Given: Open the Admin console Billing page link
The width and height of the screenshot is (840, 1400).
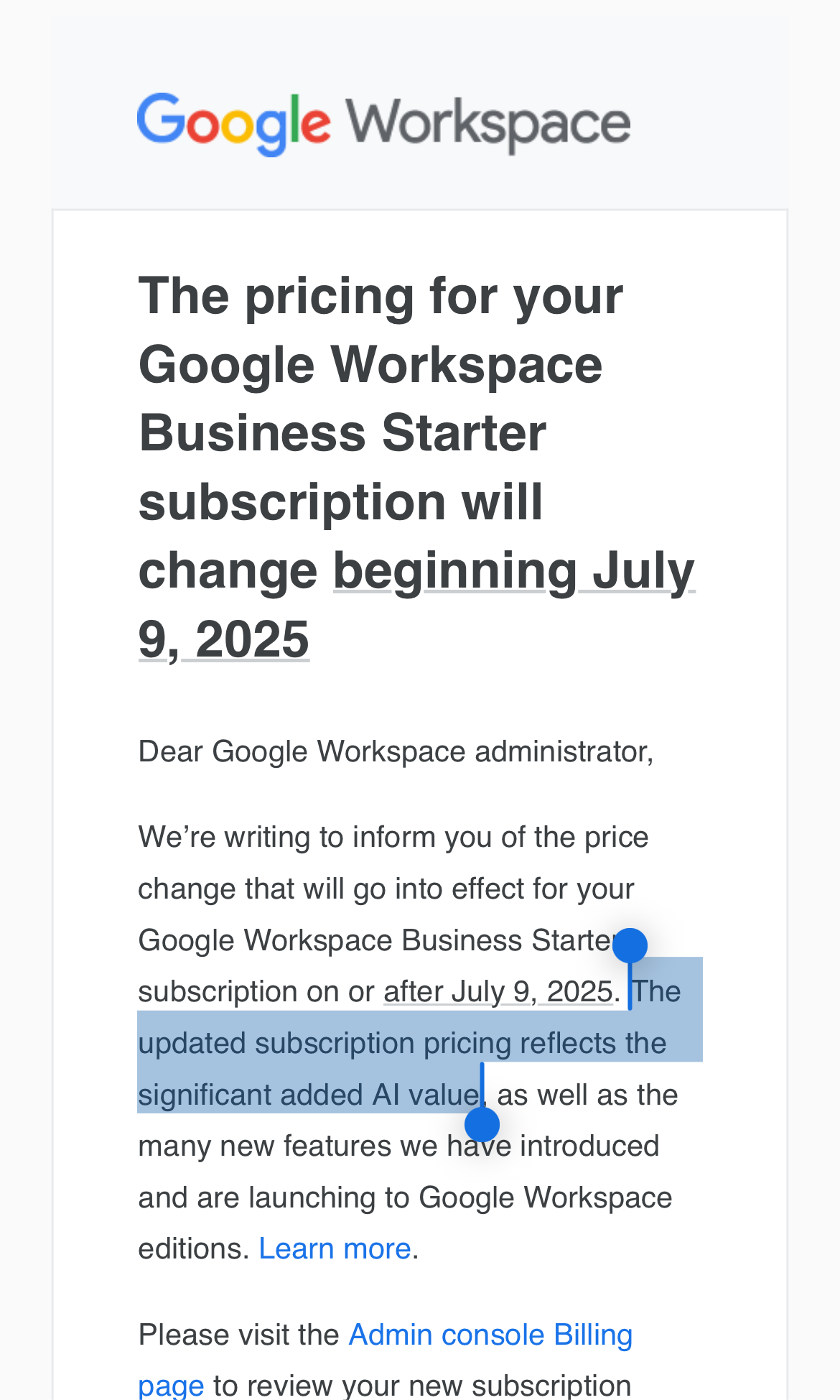Looking at the screenshot, I should (x=490, y=1335).
